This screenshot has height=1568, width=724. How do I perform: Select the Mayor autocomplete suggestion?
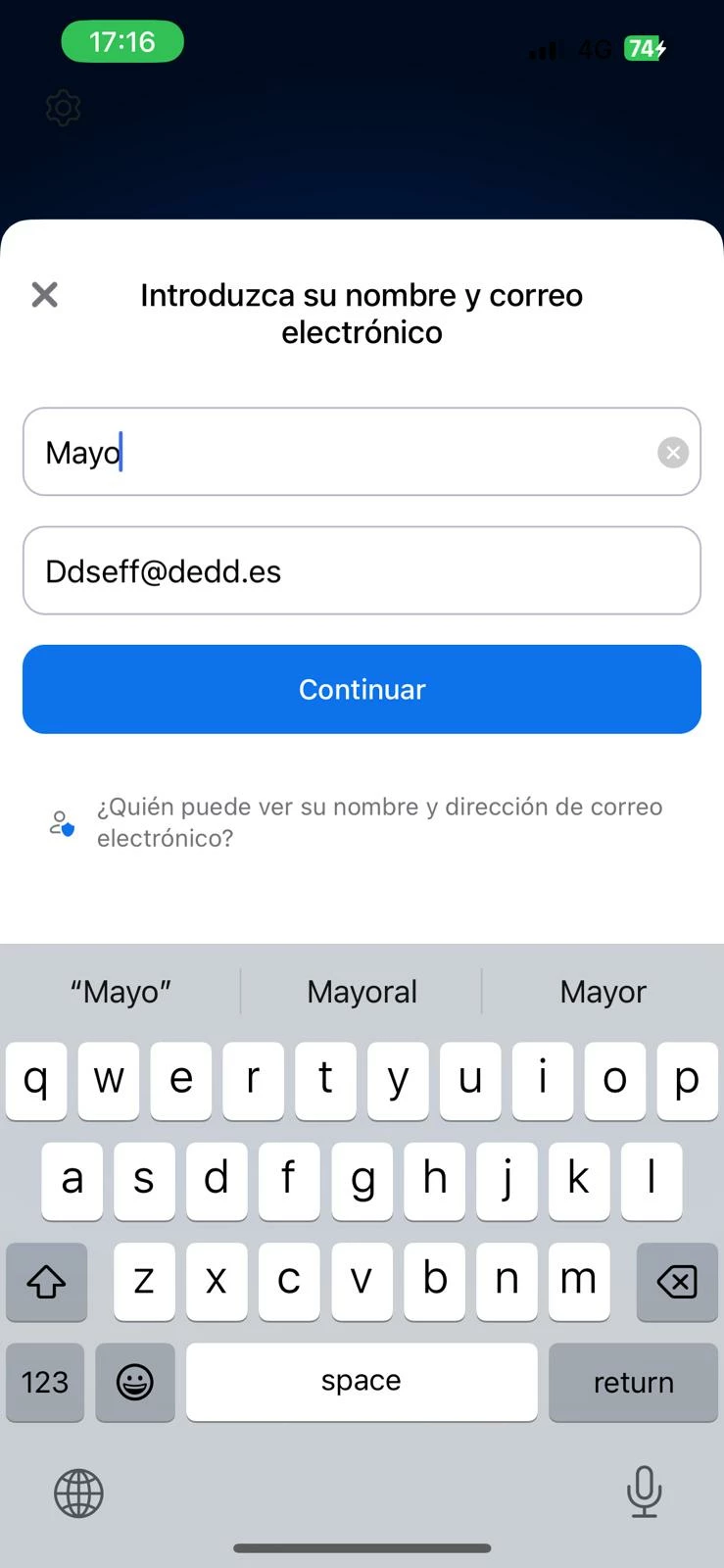pos(603,992)
